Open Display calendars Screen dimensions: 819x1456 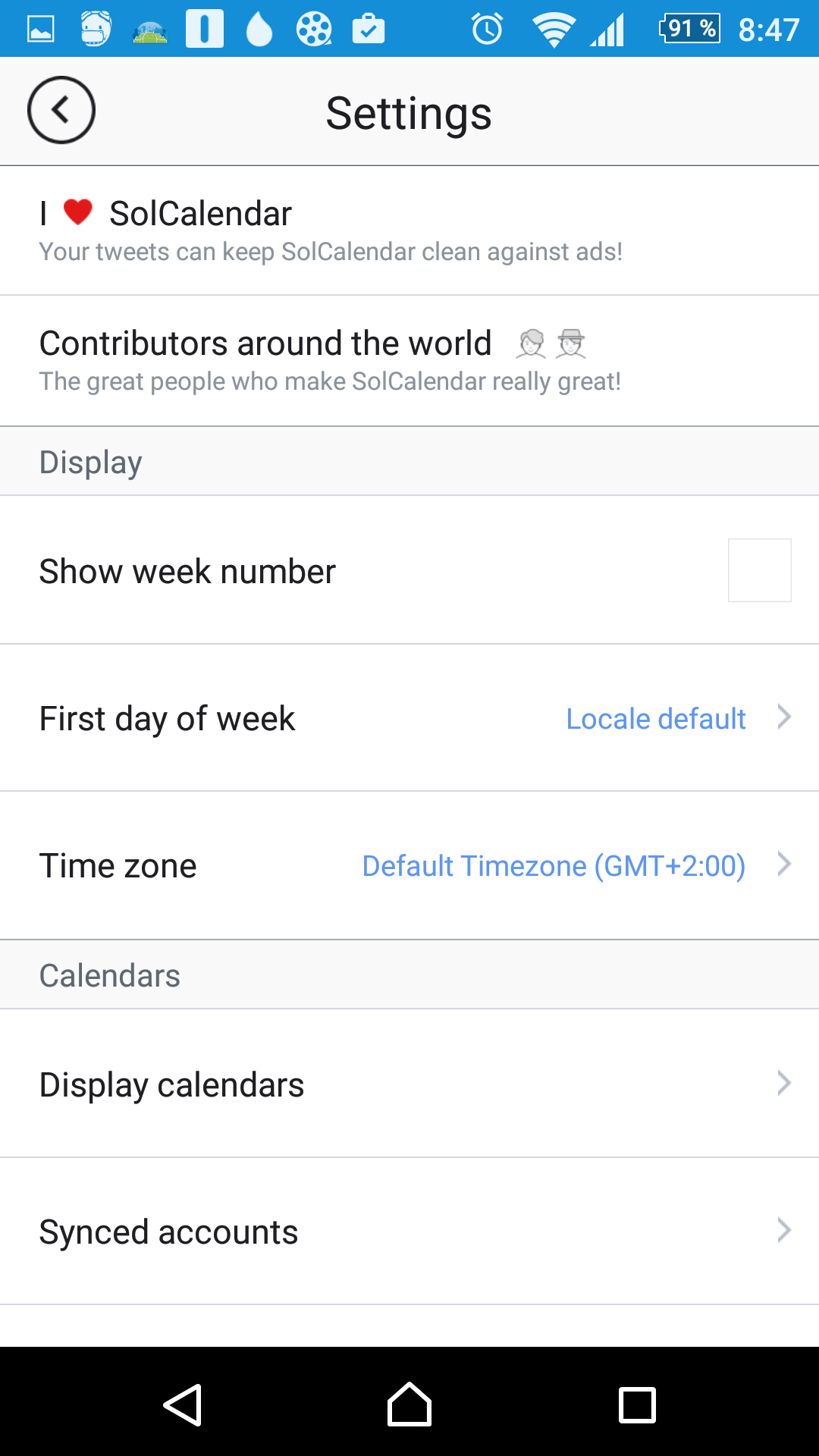pos(409,1084)
